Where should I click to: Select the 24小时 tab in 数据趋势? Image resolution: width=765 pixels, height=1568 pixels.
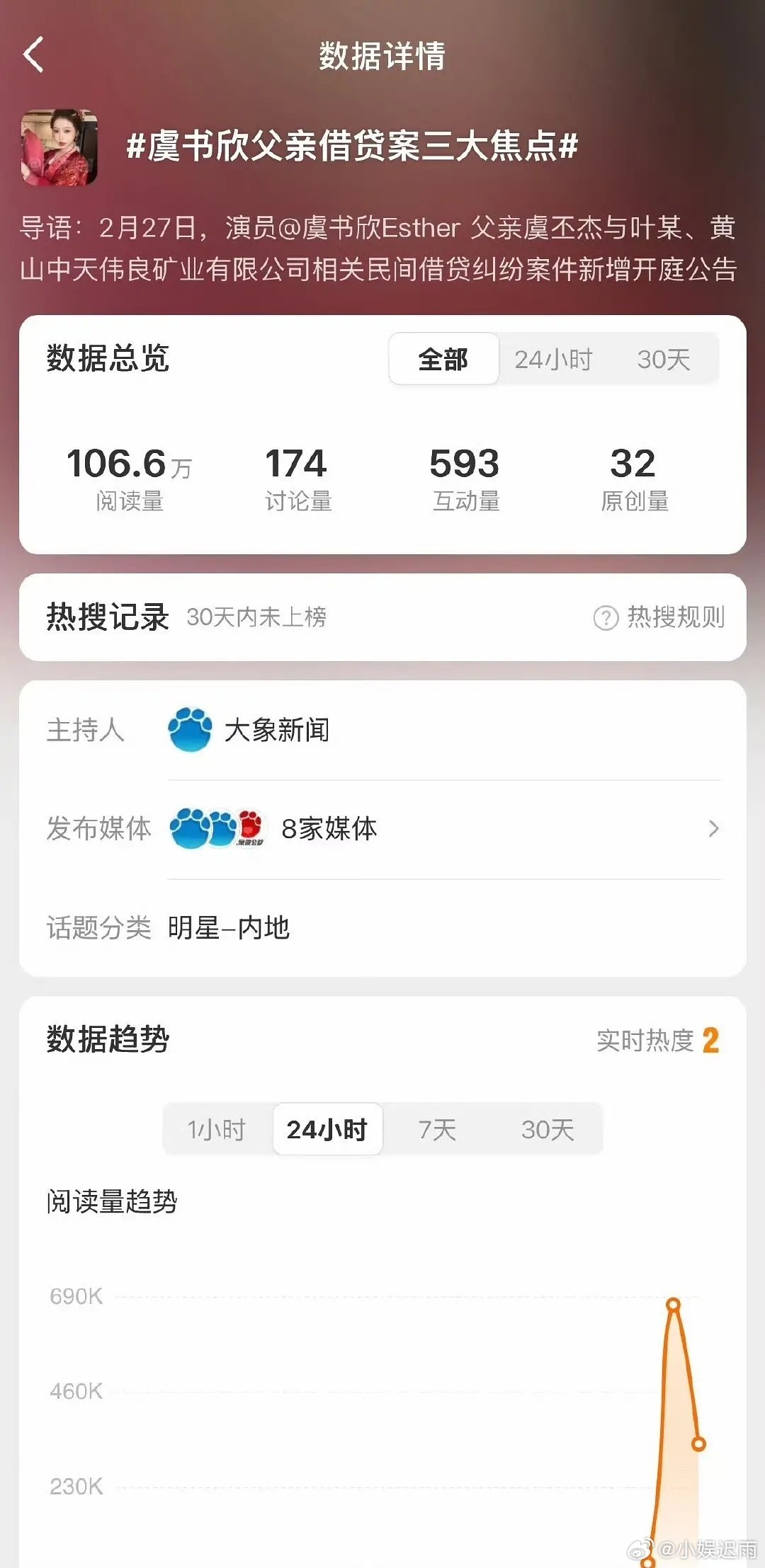point(327,1128)
